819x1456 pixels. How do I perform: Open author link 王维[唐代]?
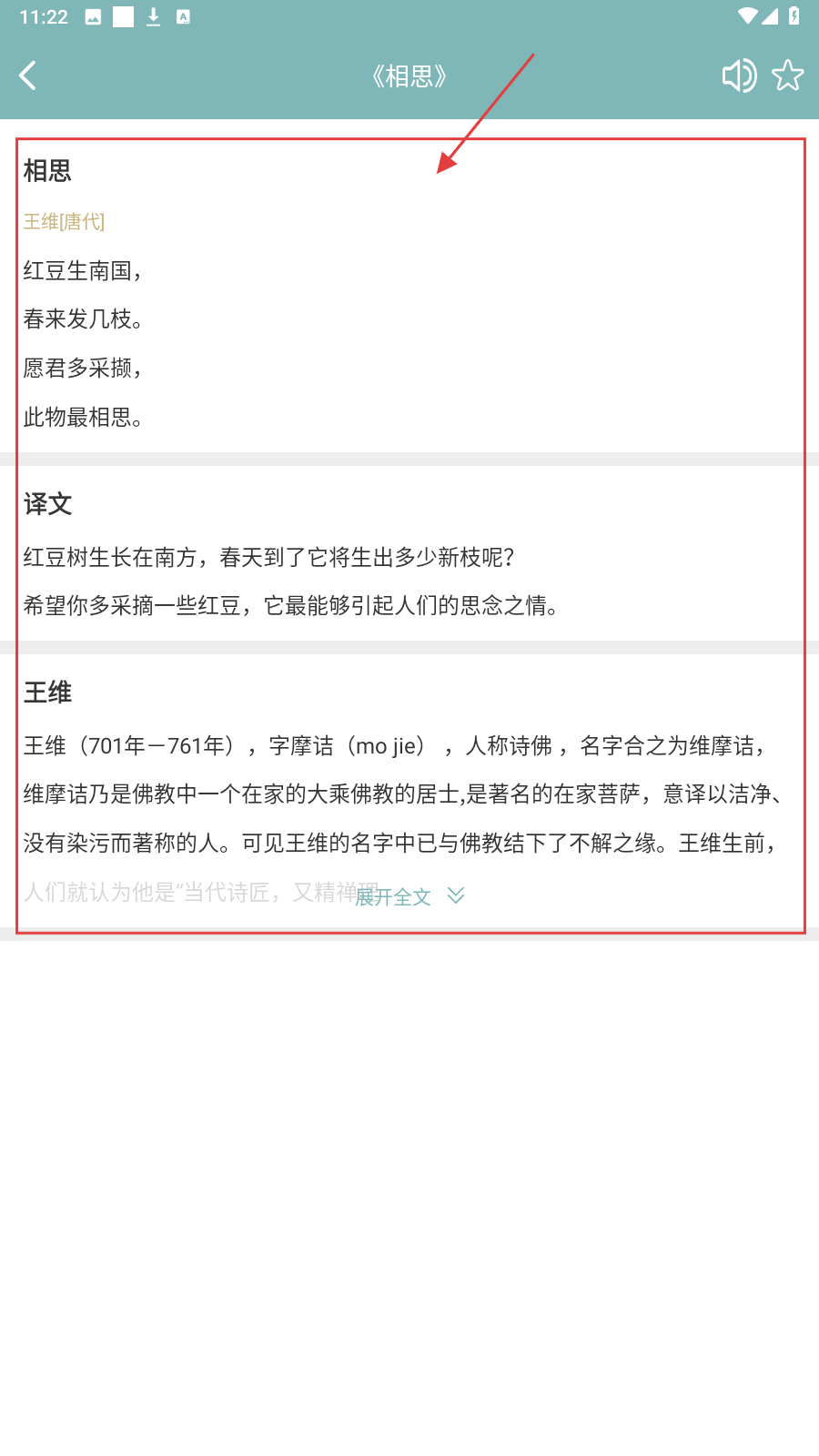64,221
